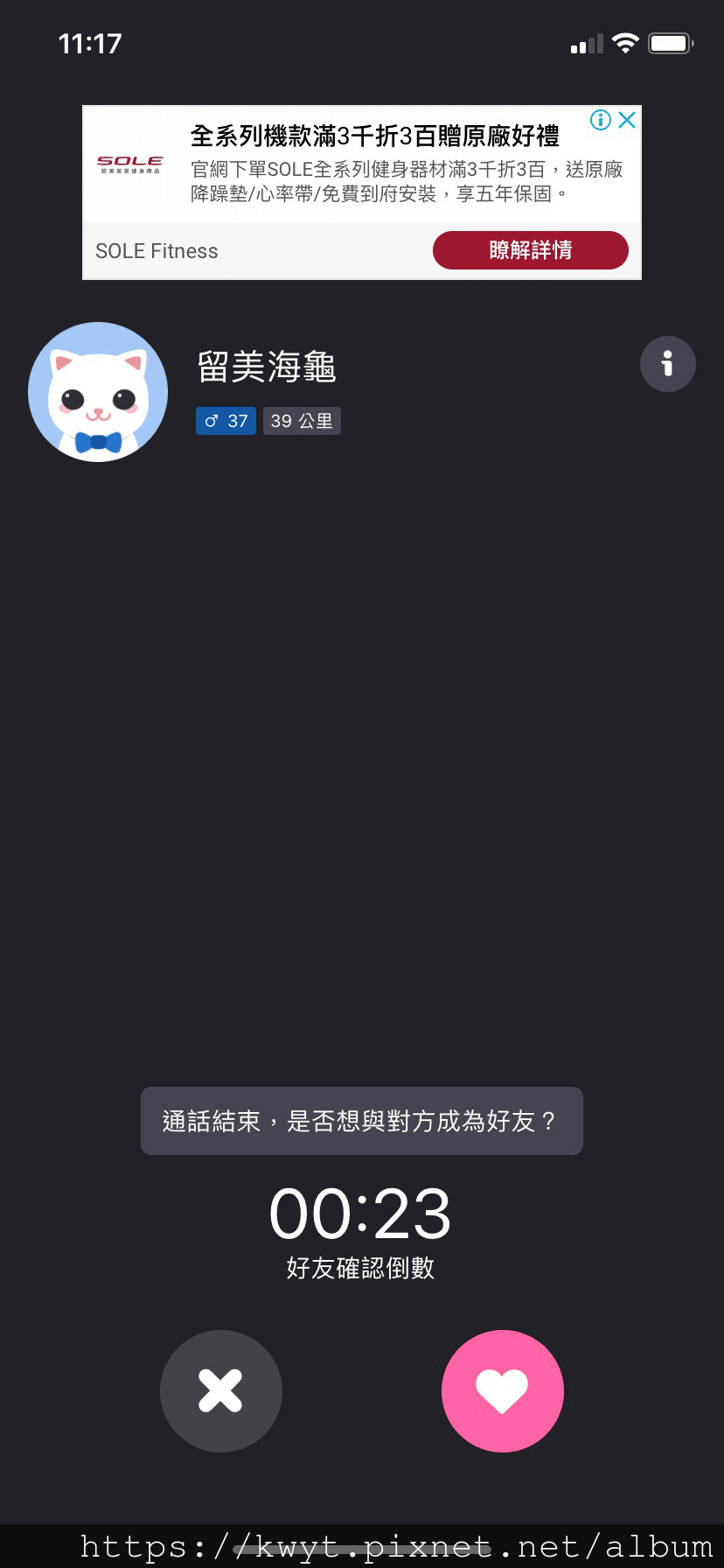Tap 瞭解詳情 on the SOLE Fitness ad
Viewport: 724px width, 1568px height.
click(530, 250)
